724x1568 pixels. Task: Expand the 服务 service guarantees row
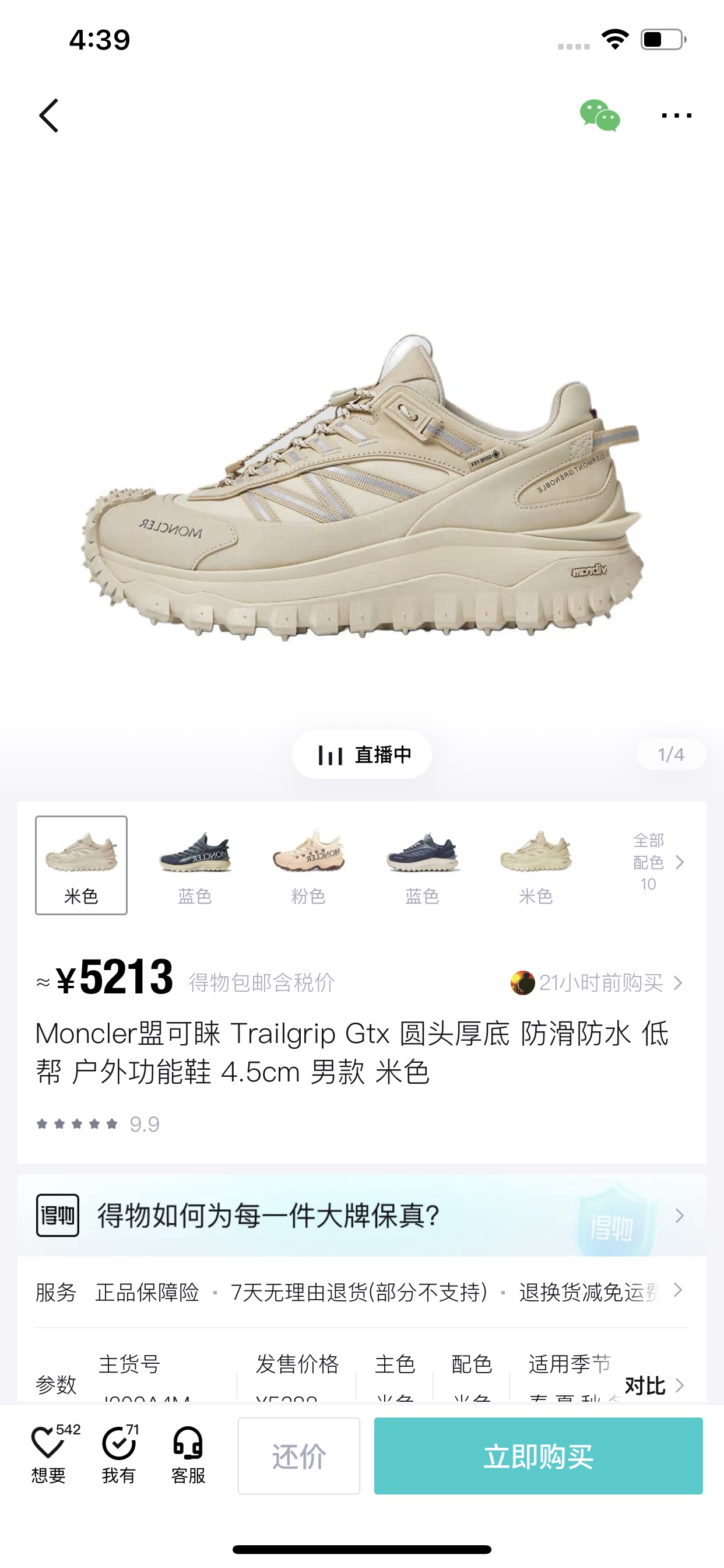pos(362,1291)
